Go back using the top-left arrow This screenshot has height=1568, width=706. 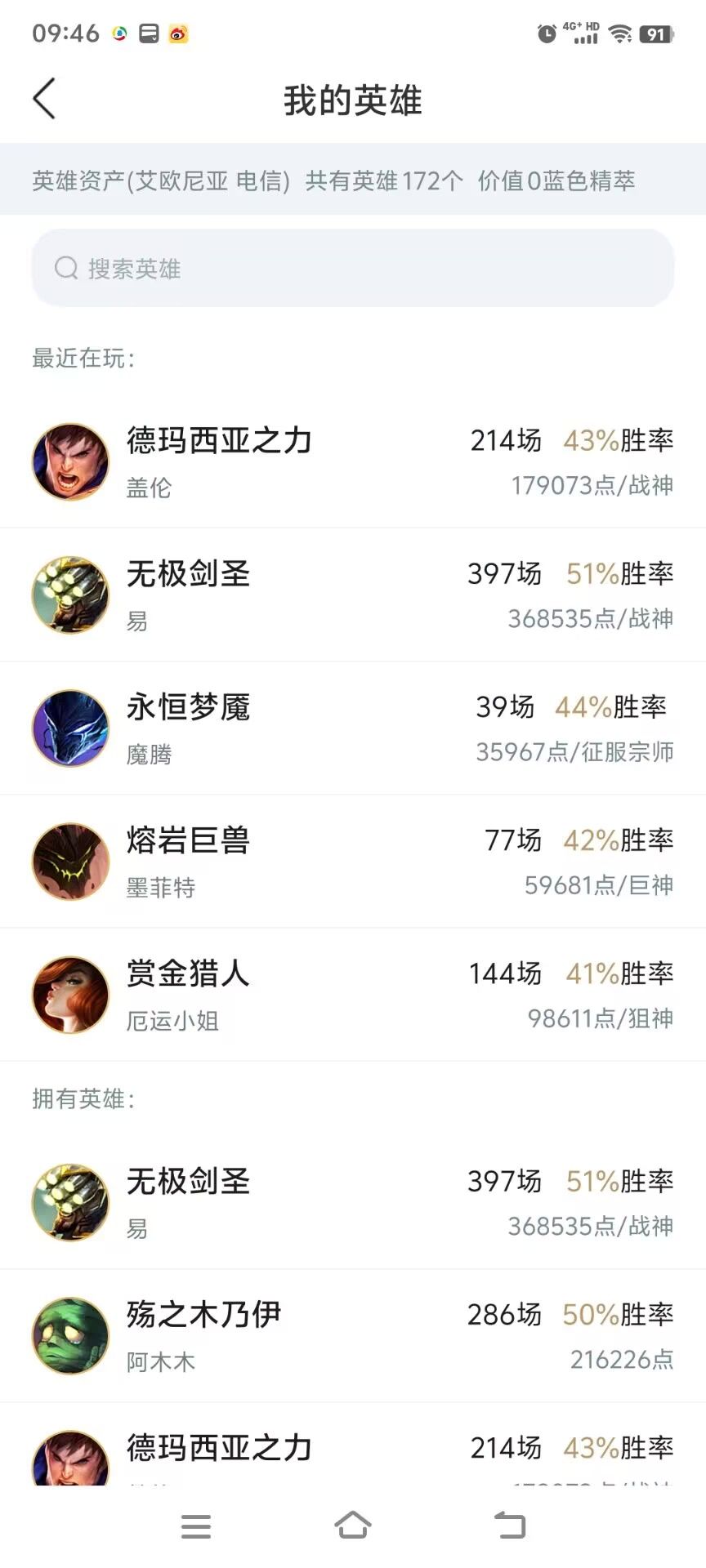tap(45, 99)
